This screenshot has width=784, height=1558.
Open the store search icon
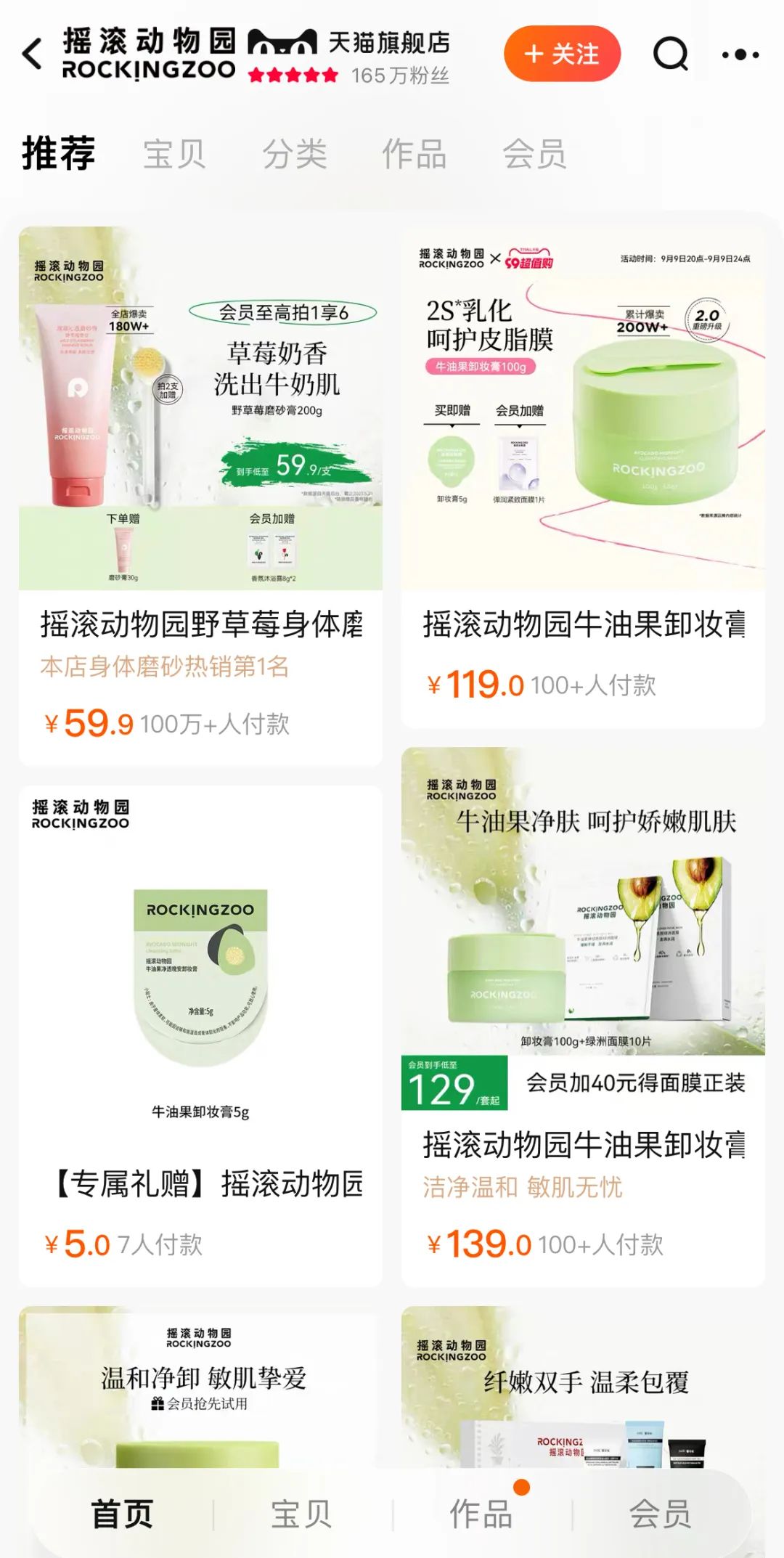pos(670,54)
